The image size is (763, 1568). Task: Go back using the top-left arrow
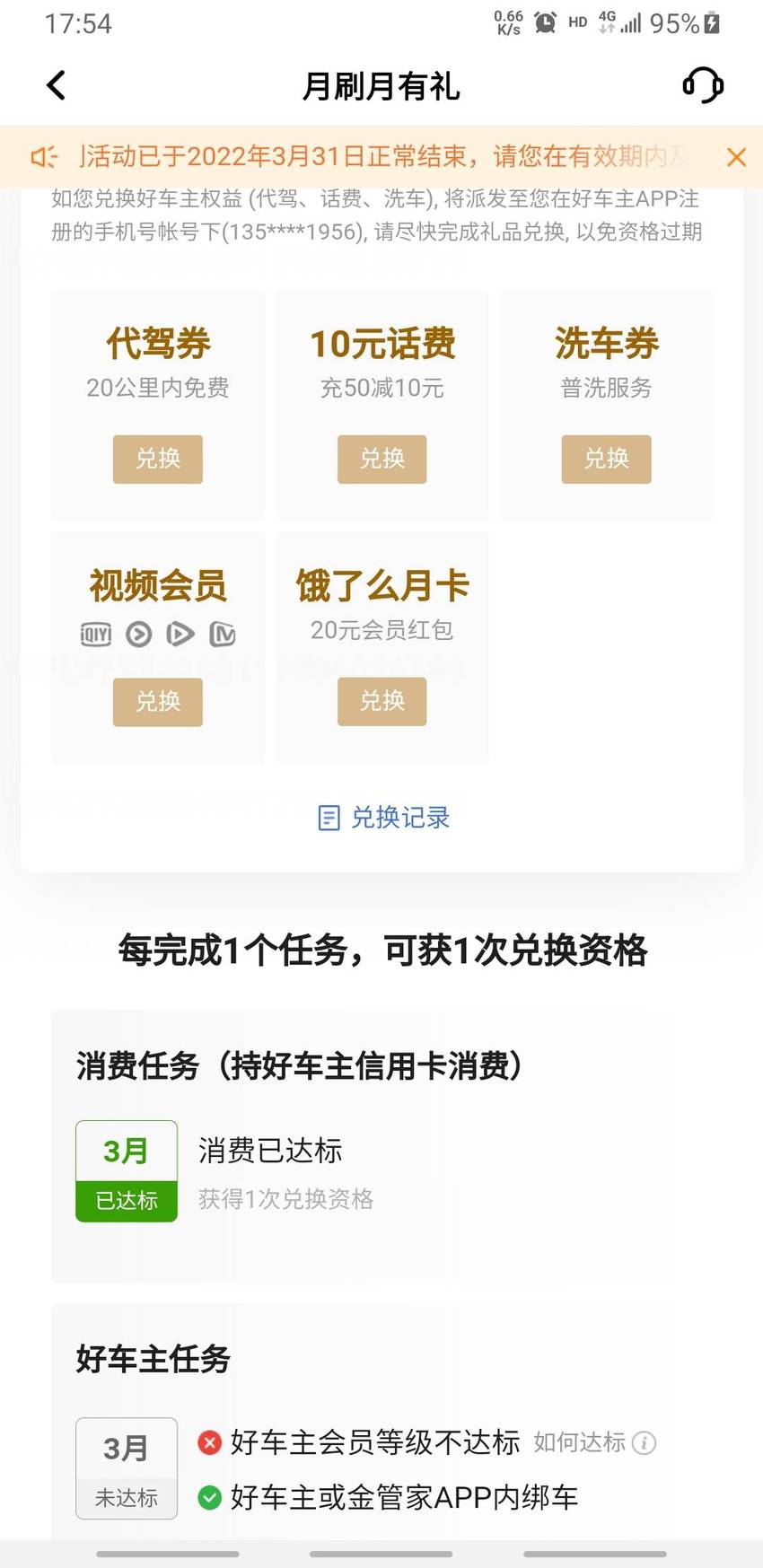57,86
